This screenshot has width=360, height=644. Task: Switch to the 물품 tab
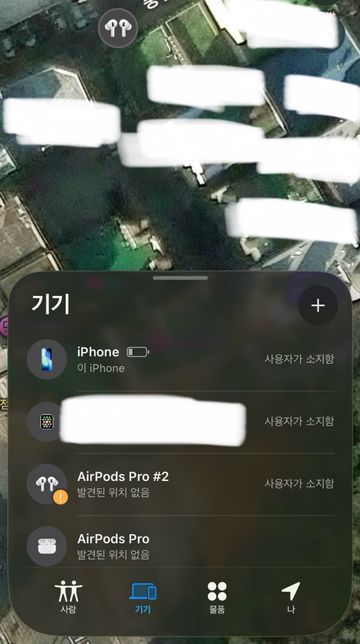(217, 597)
